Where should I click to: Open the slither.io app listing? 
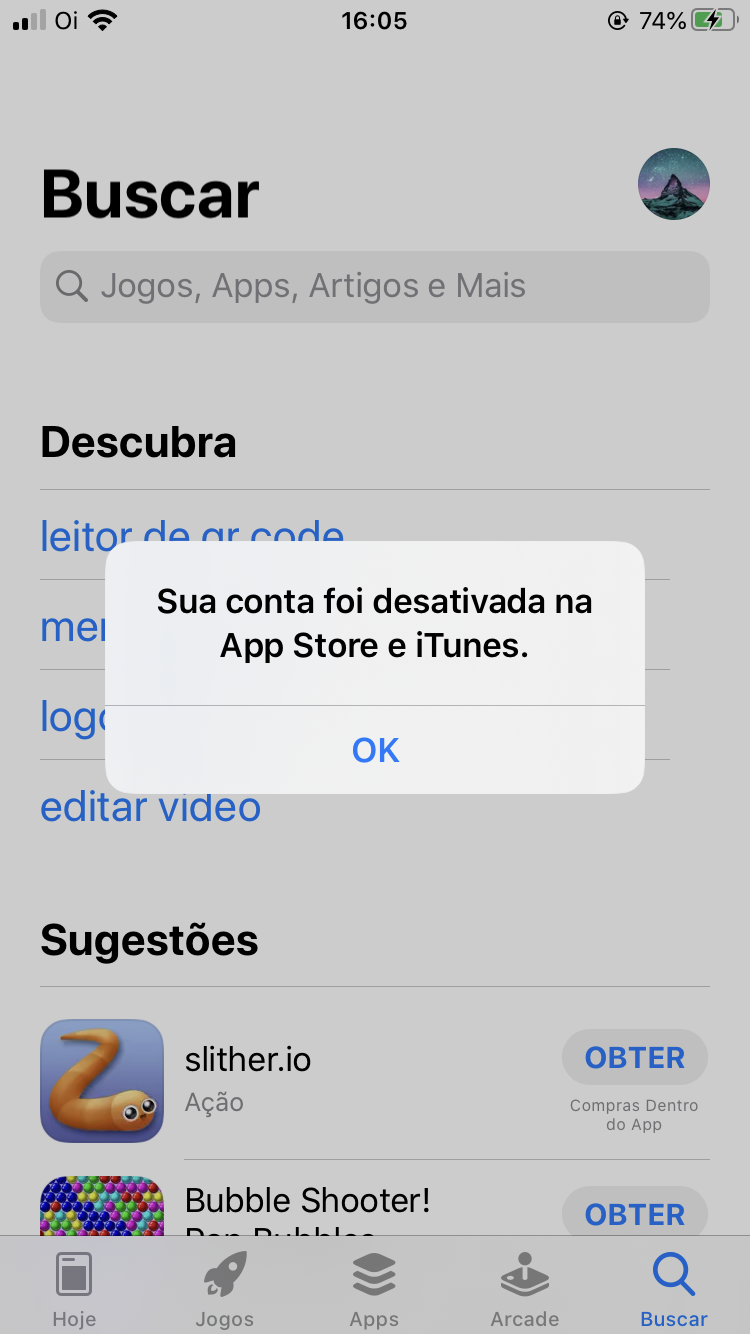tap(248, 1060)
